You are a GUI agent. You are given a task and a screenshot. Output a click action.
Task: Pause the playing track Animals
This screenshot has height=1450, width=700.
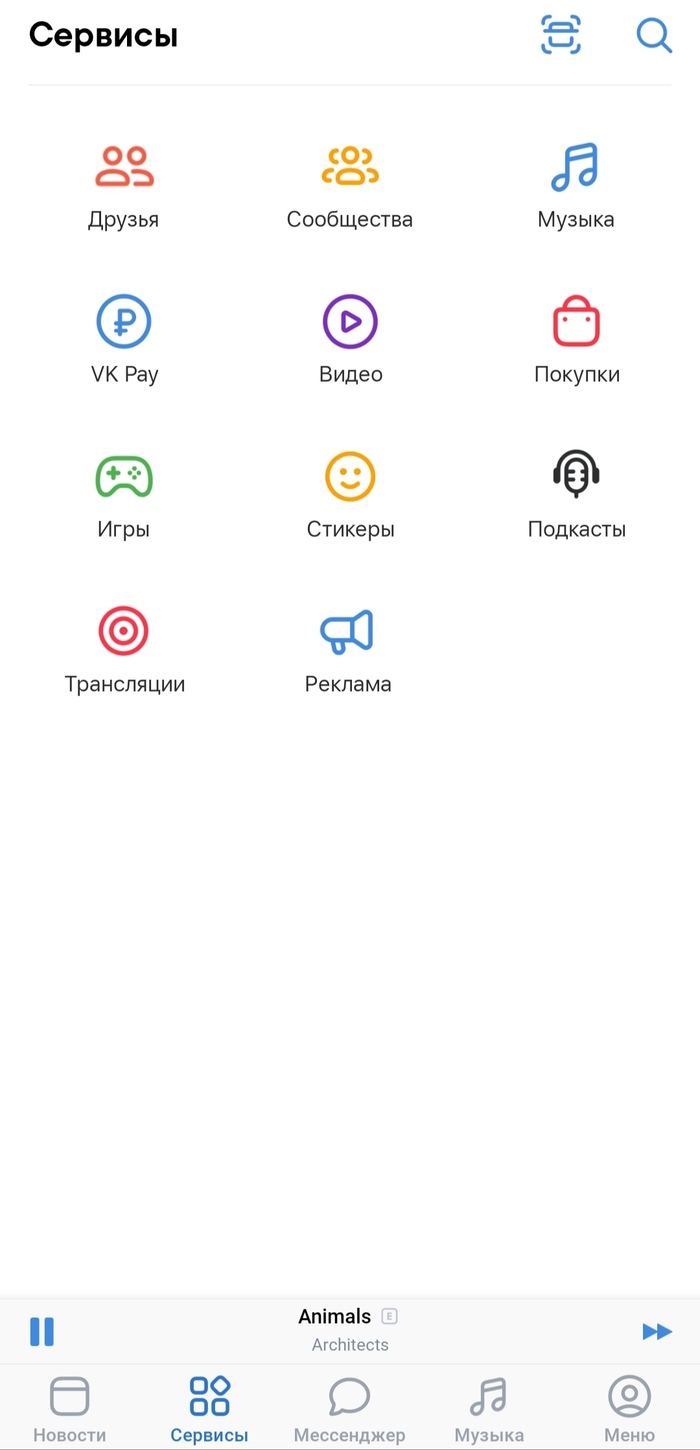pyautogui.click(x=42, y=1331)
